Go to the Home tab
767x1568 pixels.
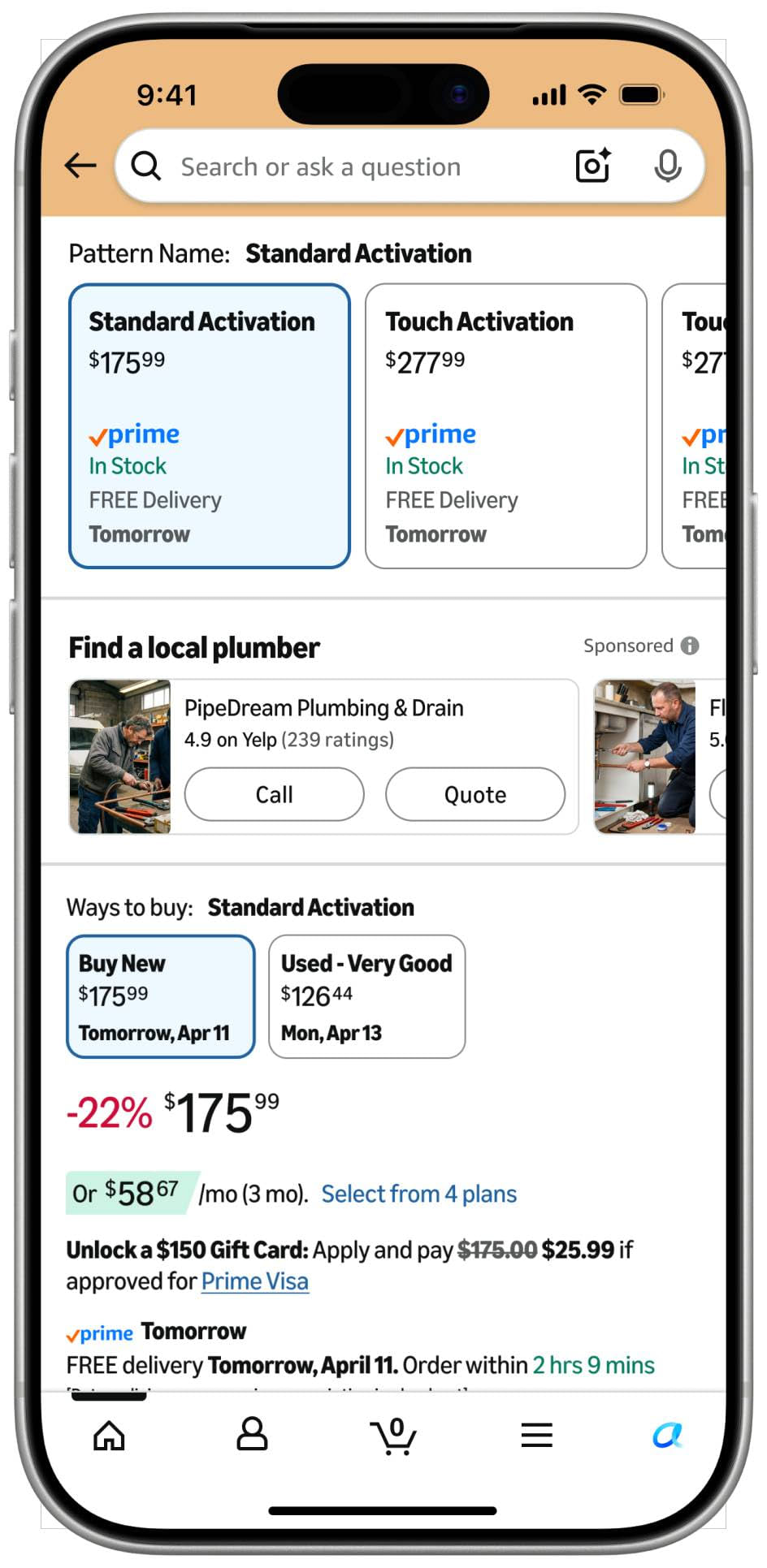click(x=109, y=1436)
